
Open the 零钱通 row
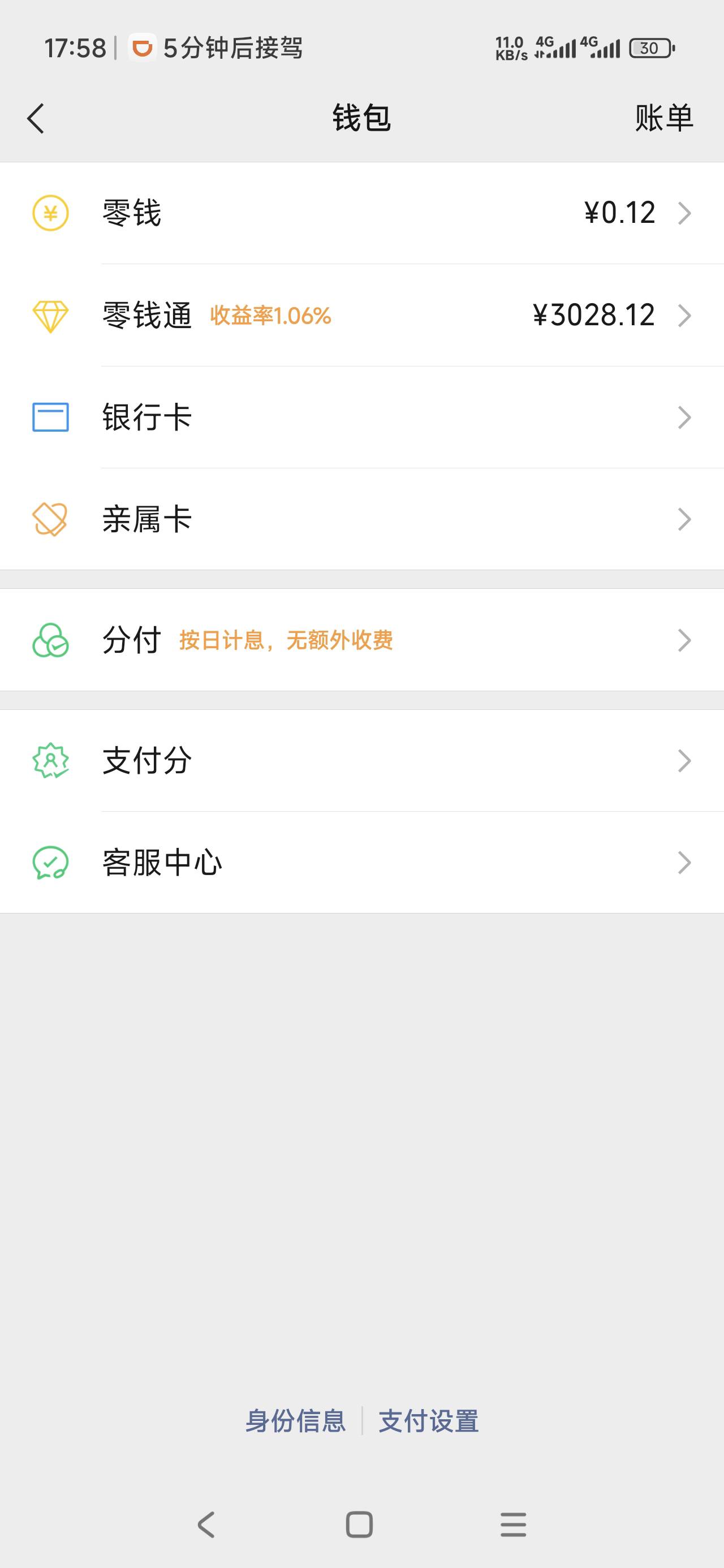click(361, 315)
